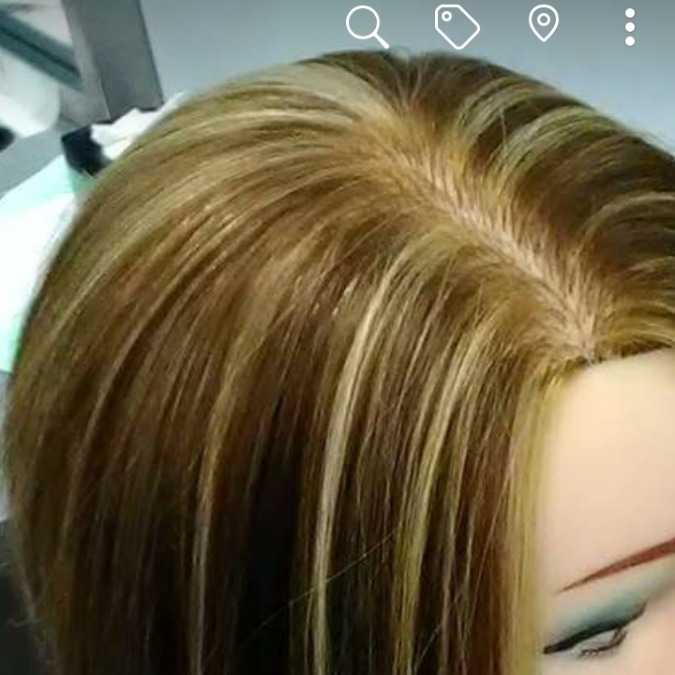Screen dimensions: 675x675
Task: Open the shopping tag icon
Action: pyautogui.click(x=456, y=26)
